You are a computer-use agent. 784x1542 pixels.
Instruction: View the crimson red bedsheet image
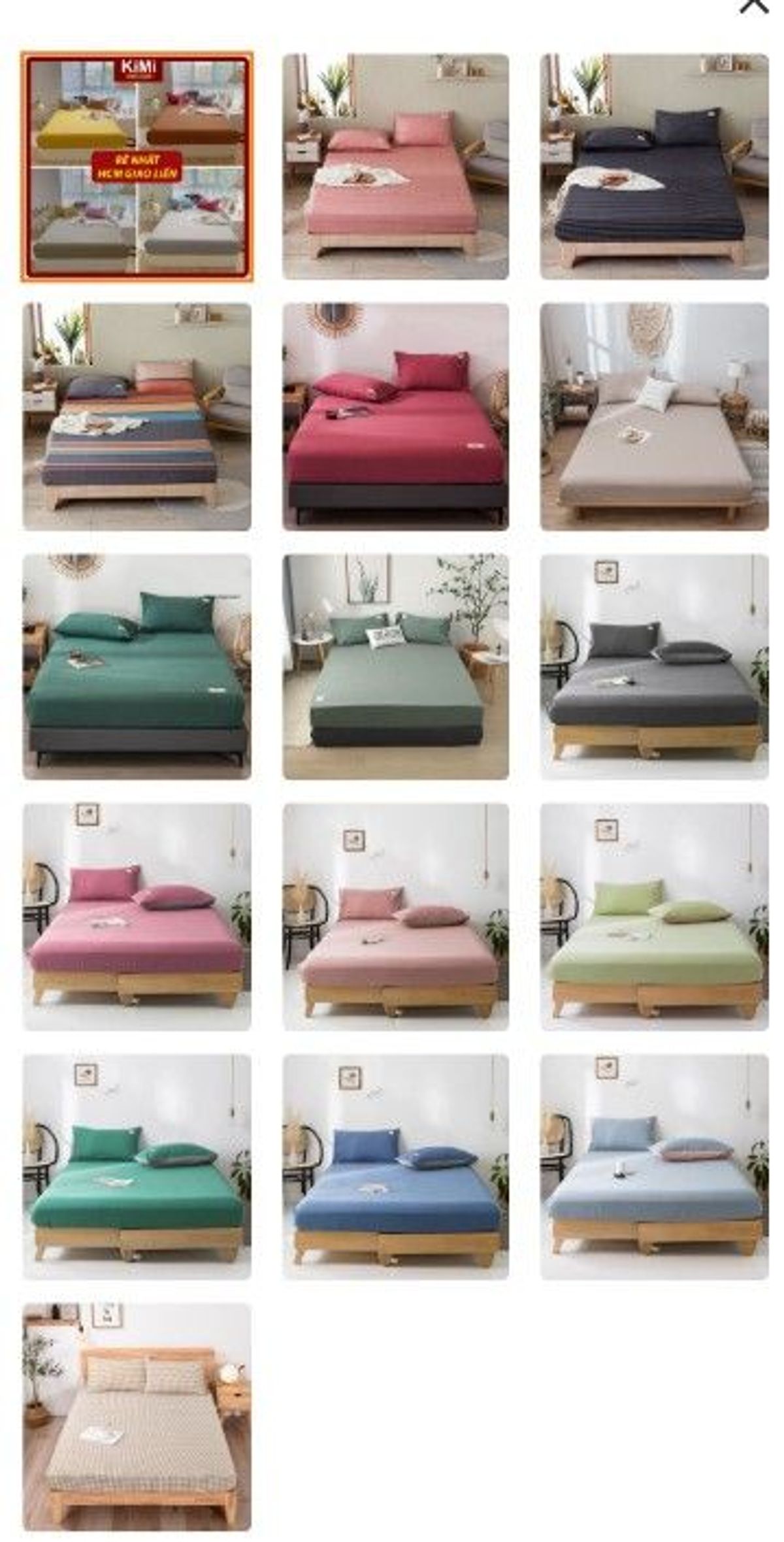[x=395, y=416]
